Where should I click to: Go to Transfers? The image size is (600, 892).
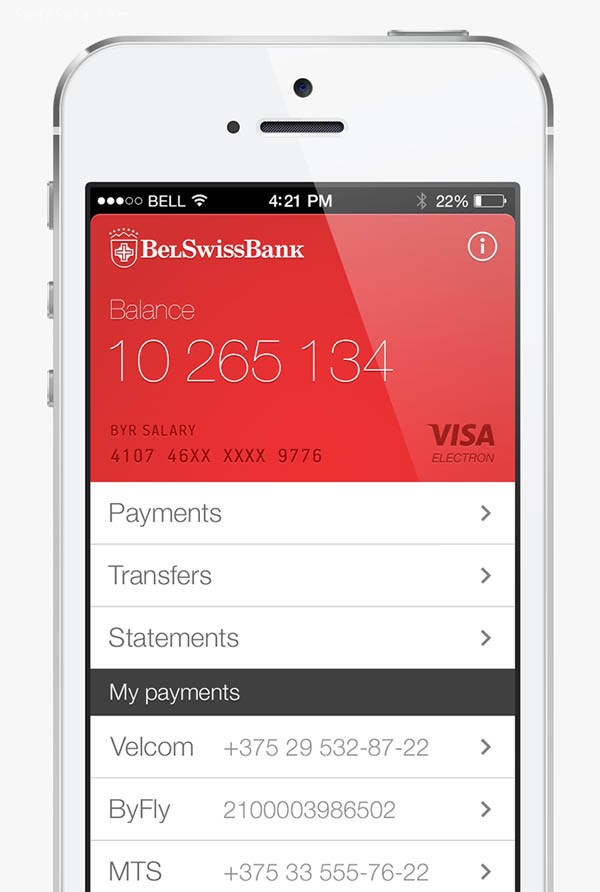(302, 575)
